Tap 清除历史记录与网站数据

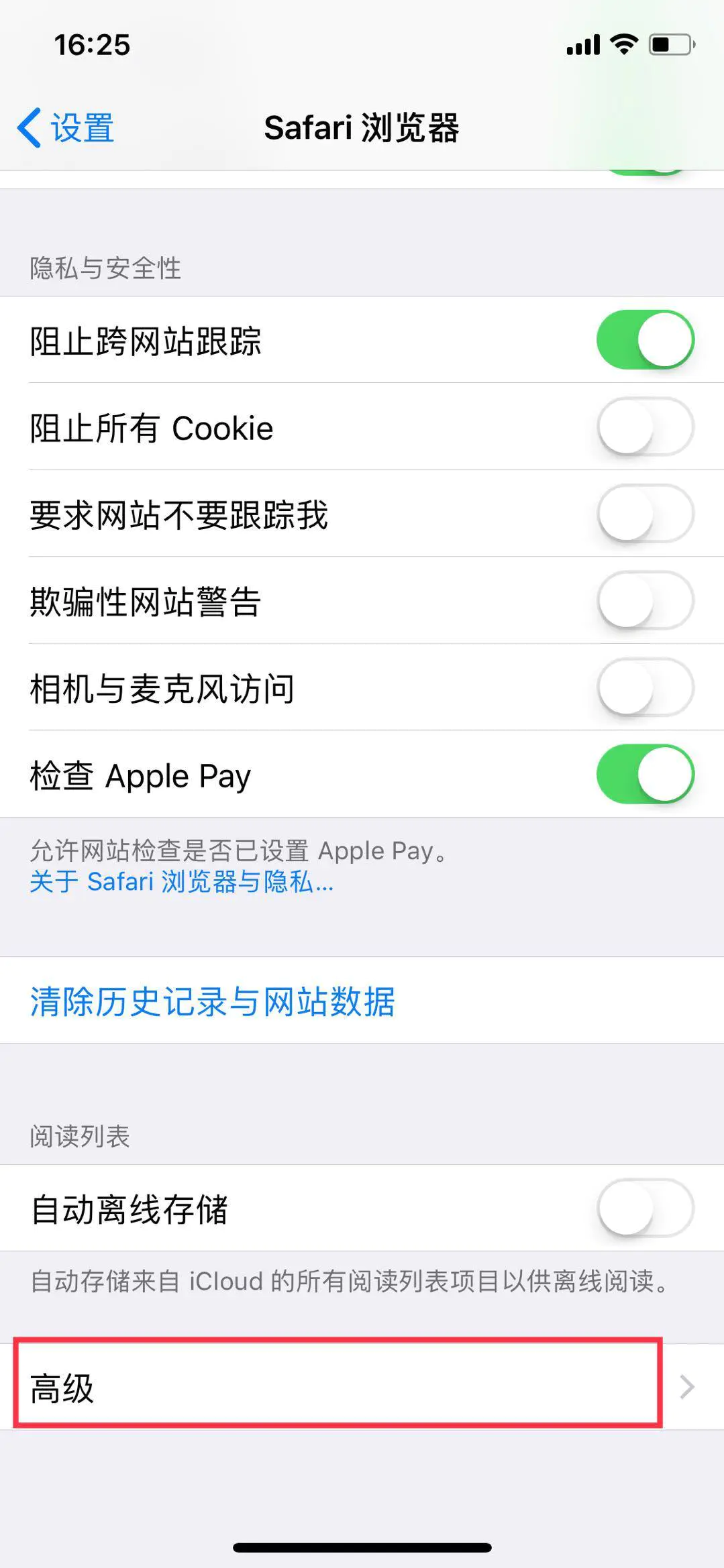[x=212, y=1001]
